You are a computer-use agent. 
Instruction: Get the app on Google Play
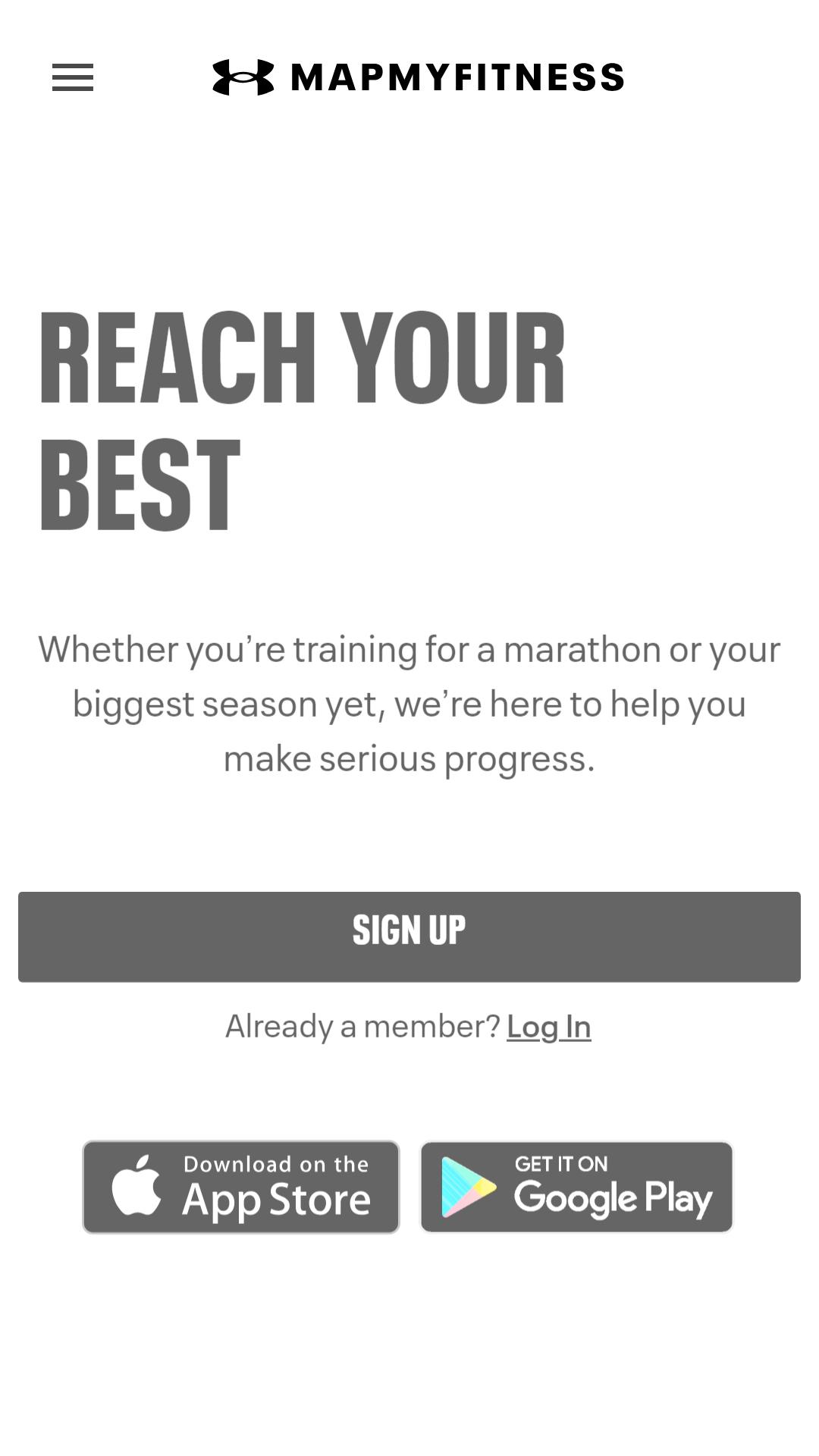point(577,1187)
